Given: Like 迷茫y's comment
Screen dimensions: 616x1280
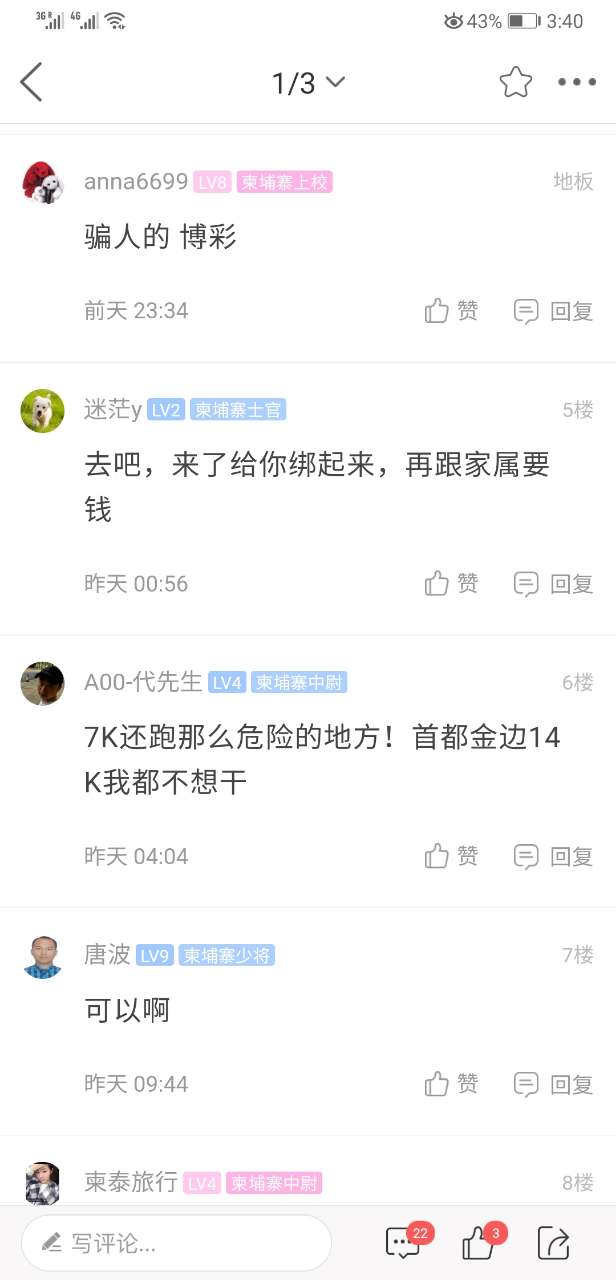Looking at the screenshot, I should 451,584.
